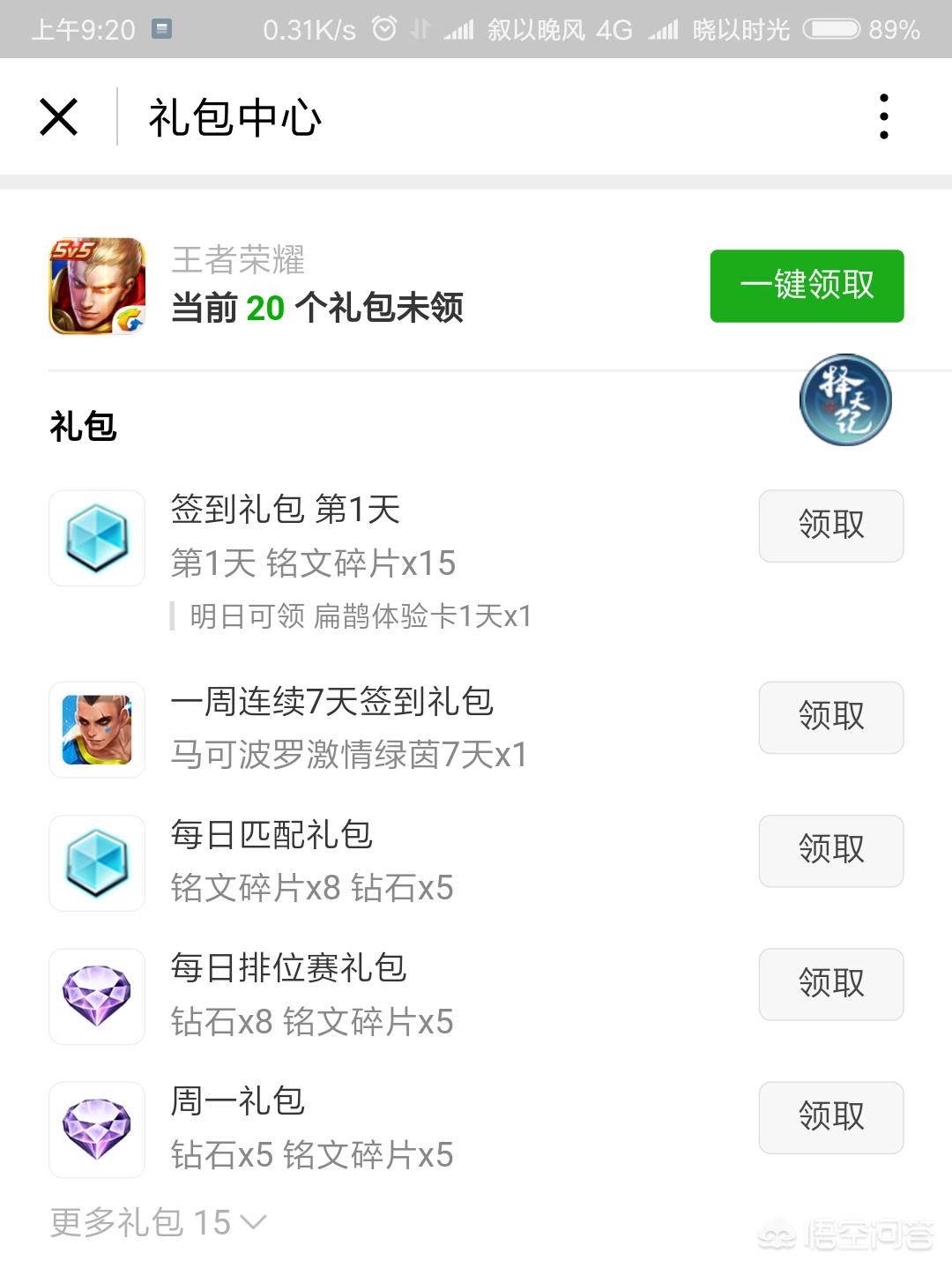Claim the 每日匹配礼包 gift
The height and width of the screenshot is (1268, 952).
(x=830, y=850)
